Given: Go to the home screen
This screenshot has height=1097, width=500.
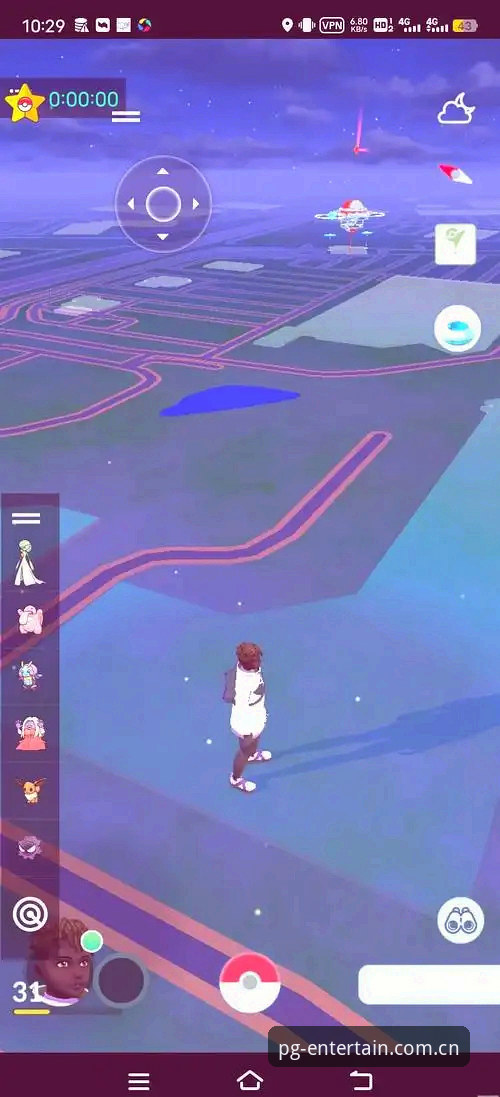Looking at the screenshot, I should [250, 1080].
